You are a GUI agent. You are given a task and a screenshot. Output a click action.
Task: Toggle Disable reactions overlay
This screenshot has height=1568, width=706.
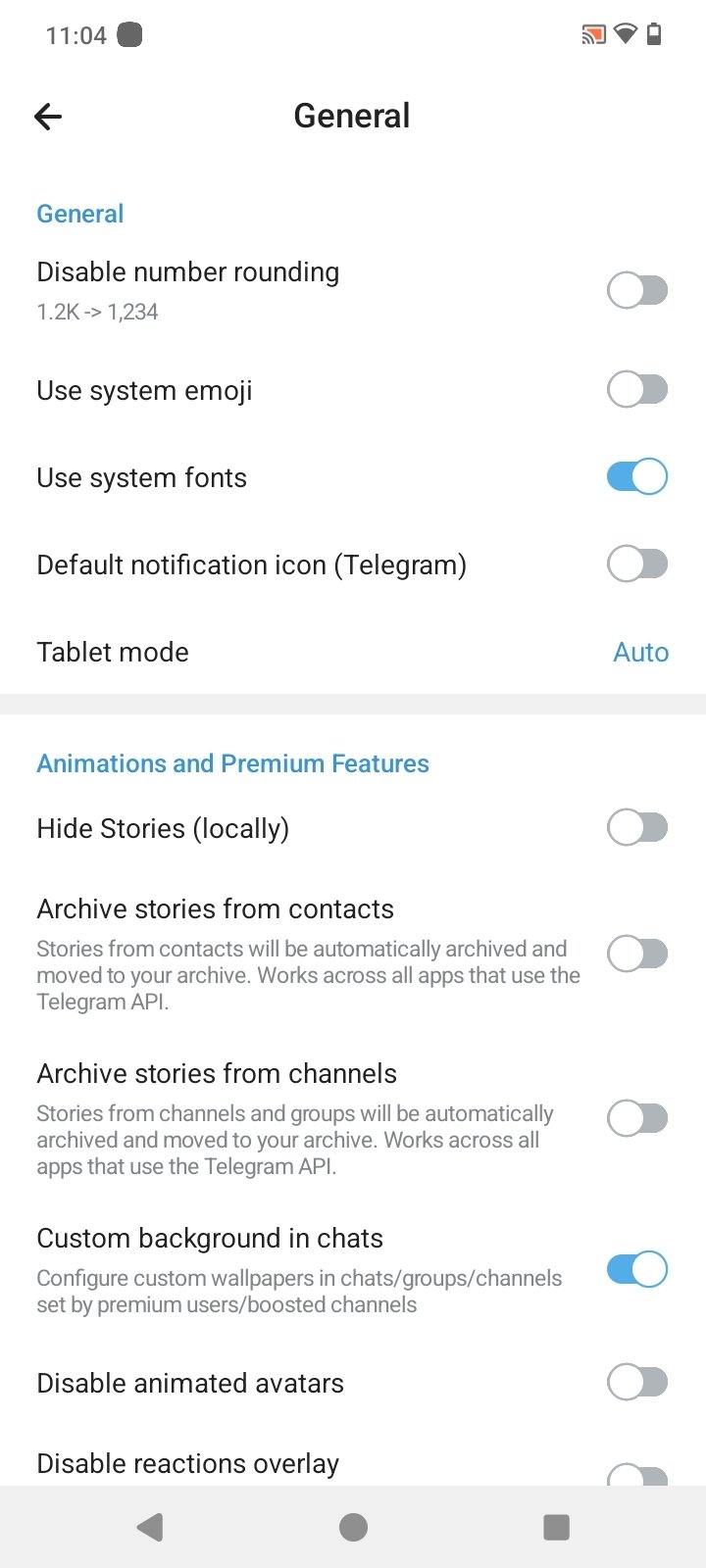click(x=637, y=1474)
